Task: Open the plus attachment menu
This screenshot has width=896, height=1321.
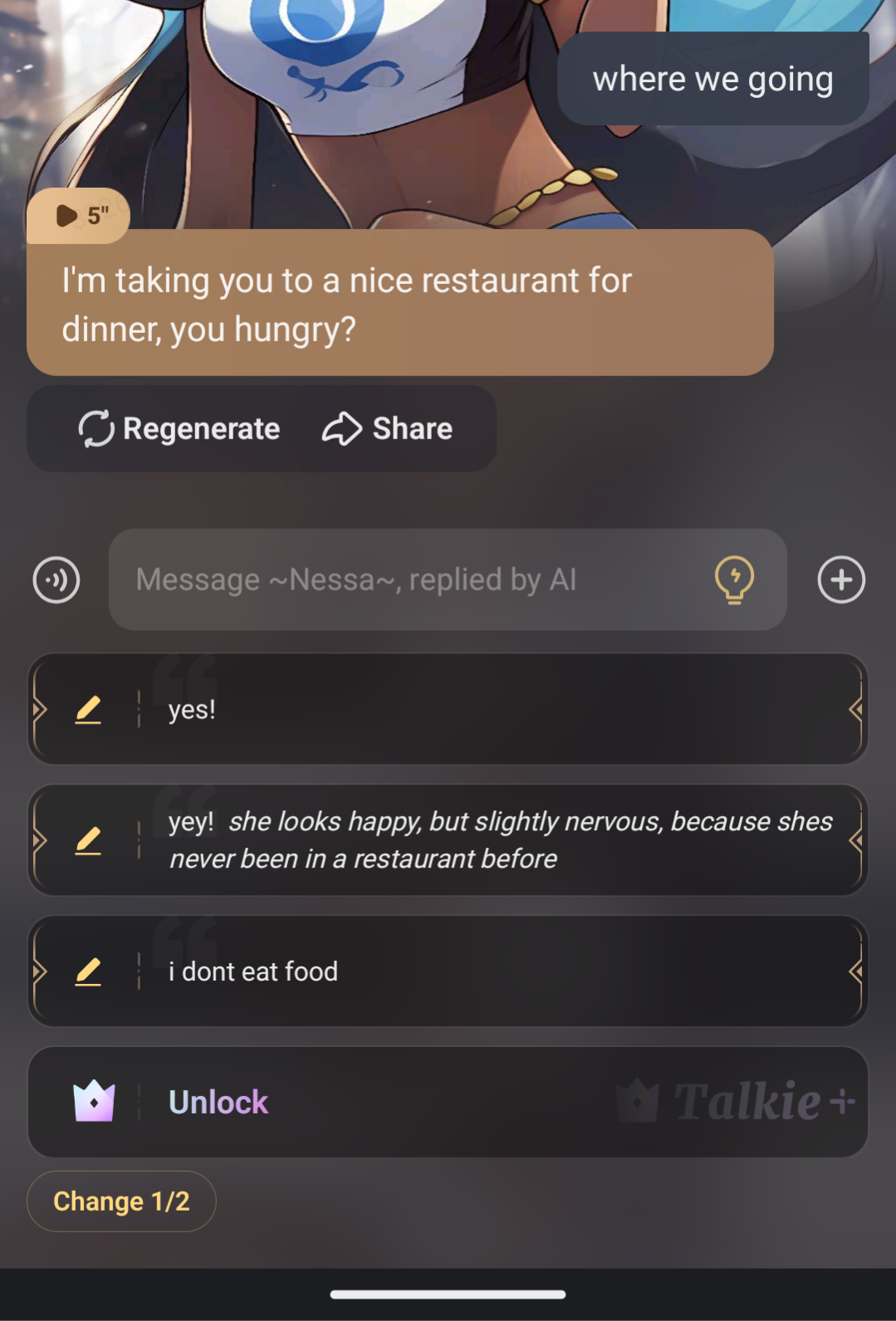Action: point(840,580)
